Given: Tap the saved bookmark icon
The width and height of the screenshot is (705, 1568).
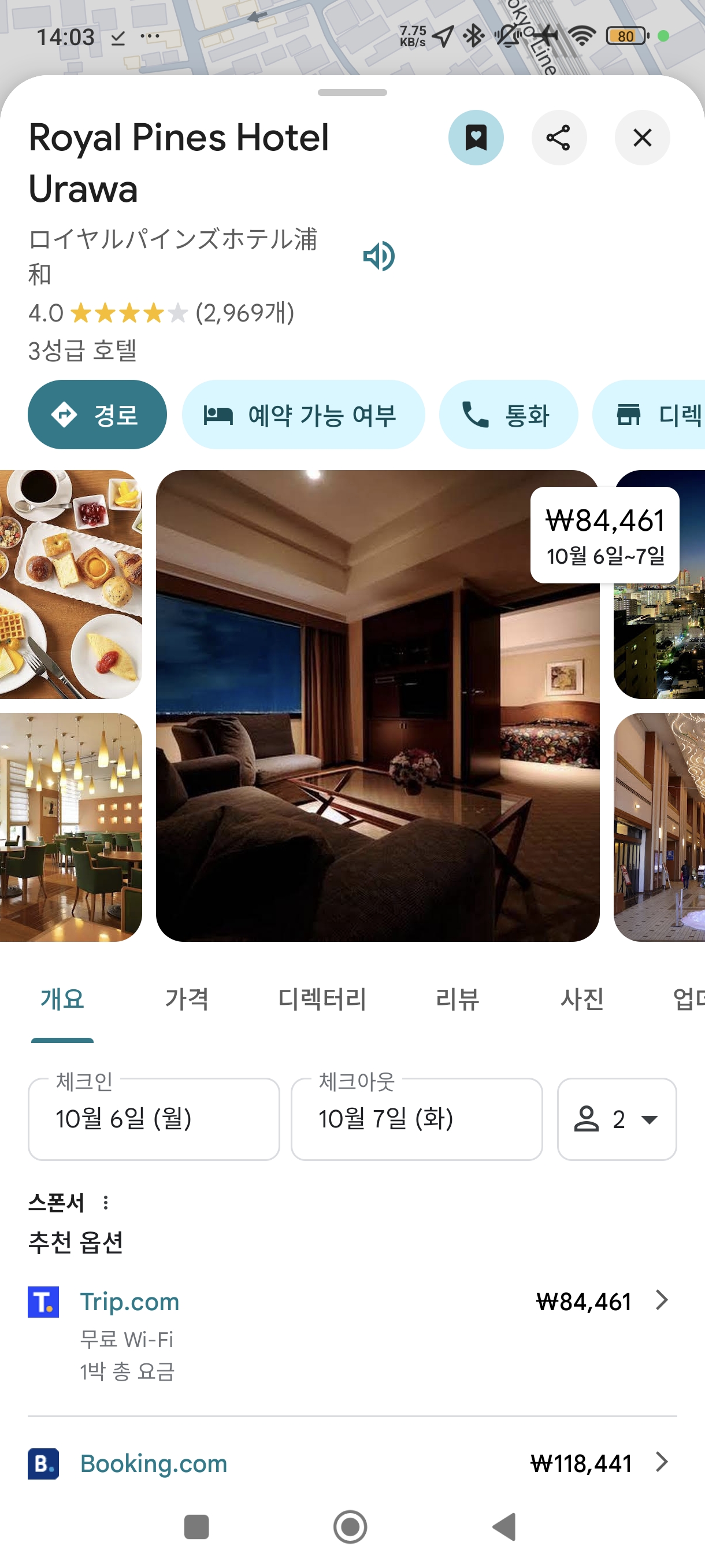Looking at the screenshot, I should (475, 138).
